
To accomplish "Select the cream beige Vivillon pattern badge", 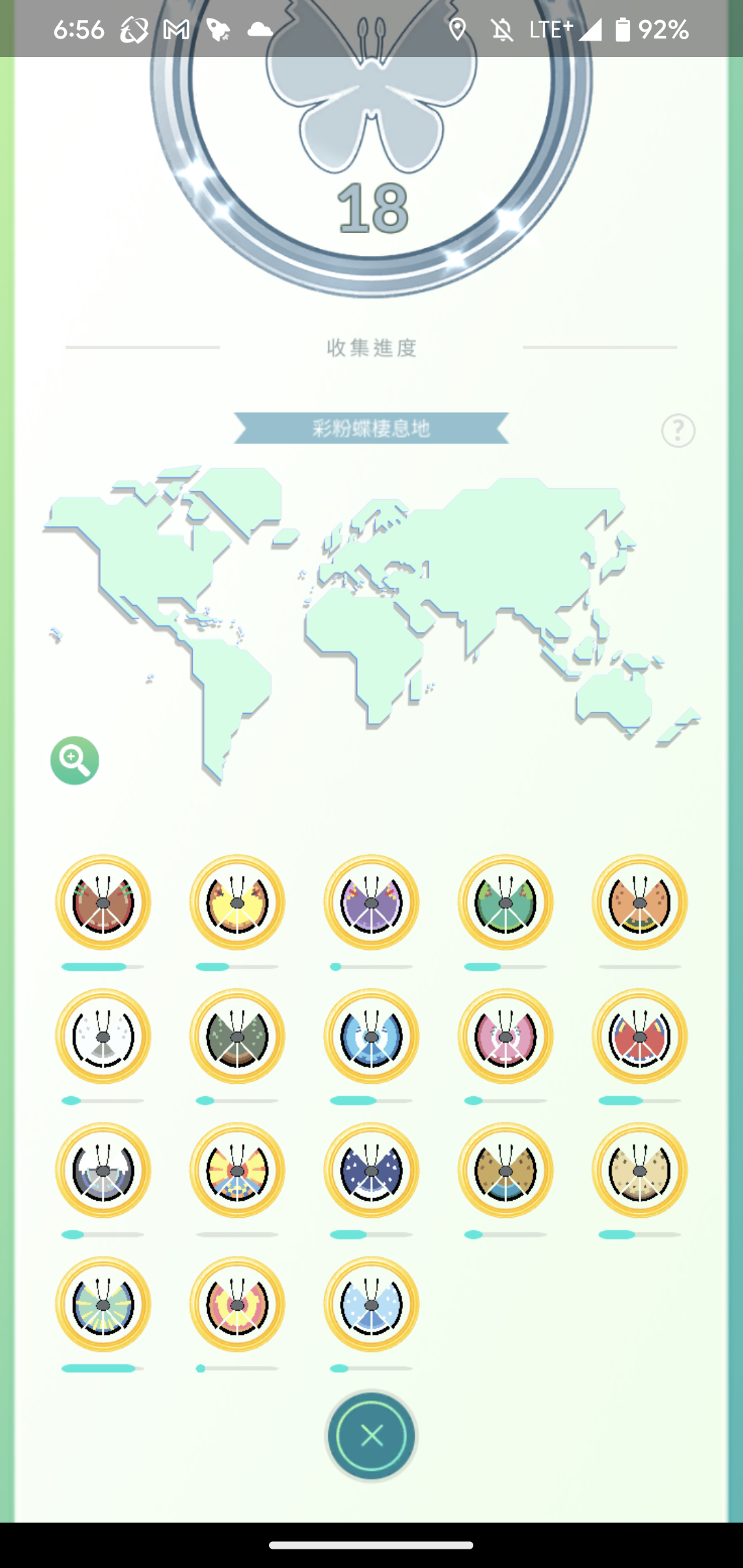I will (x=640, y=1170).
